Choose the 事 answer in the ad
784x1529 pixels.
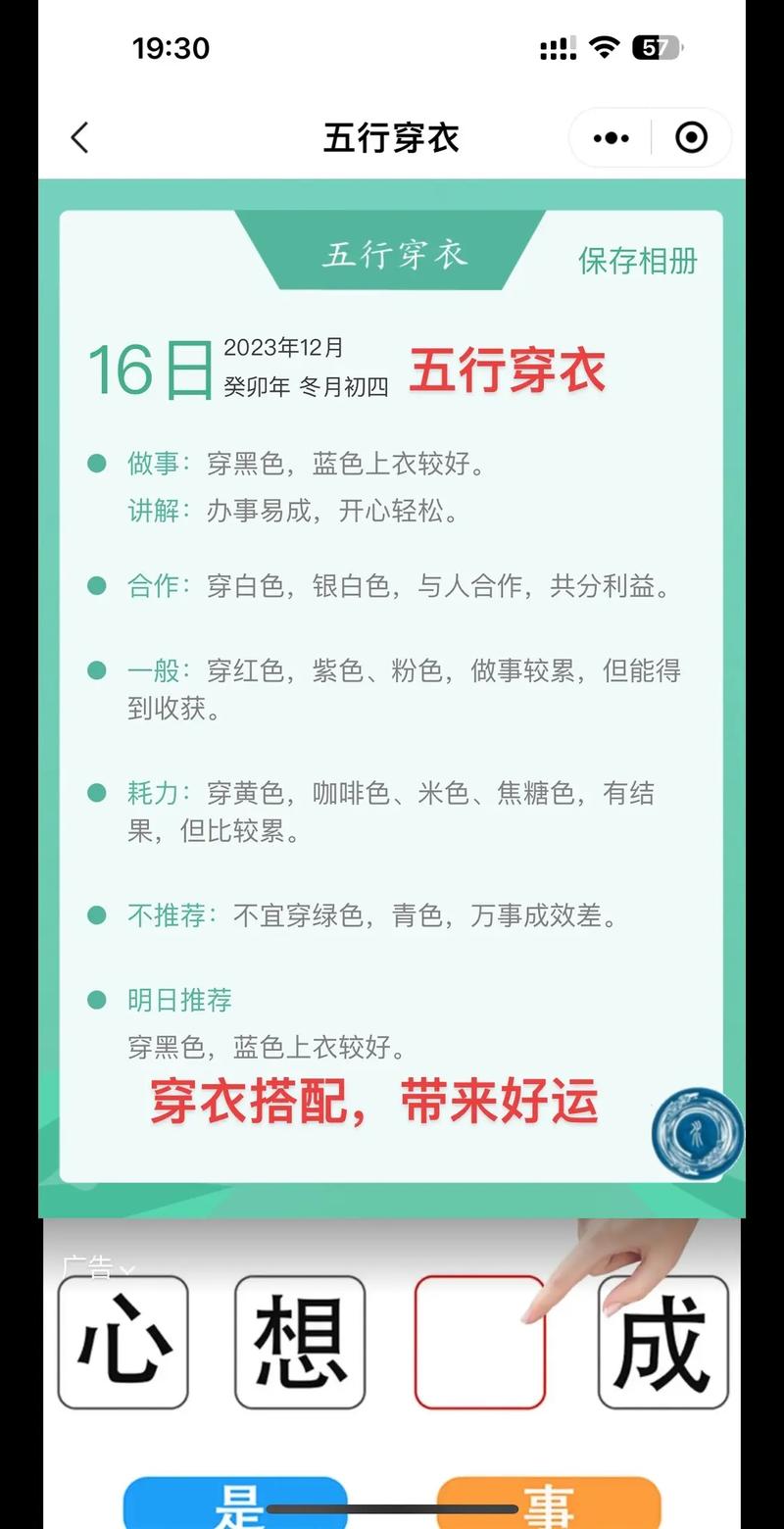click(x=549, y=1504)
